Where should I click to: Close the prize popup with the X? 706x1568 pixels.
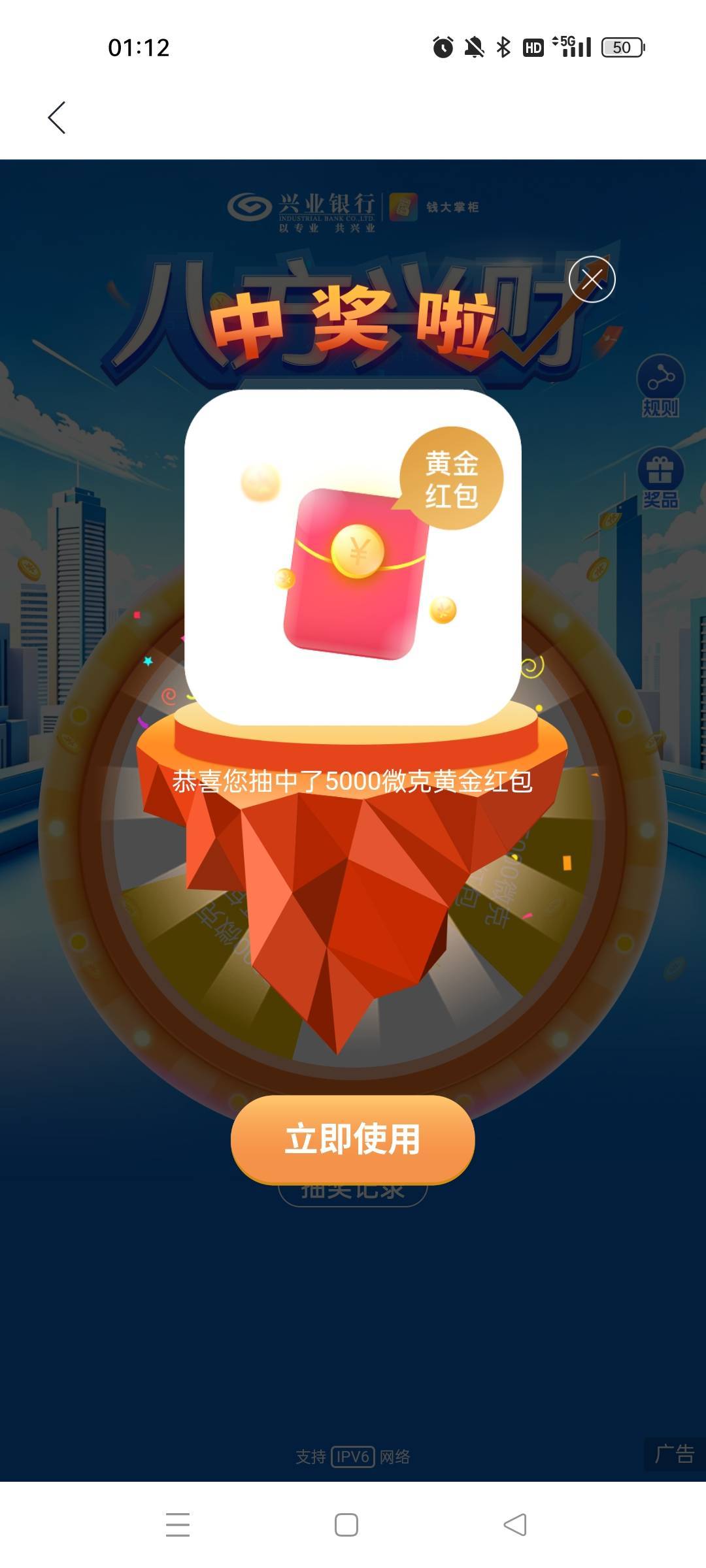592,280
